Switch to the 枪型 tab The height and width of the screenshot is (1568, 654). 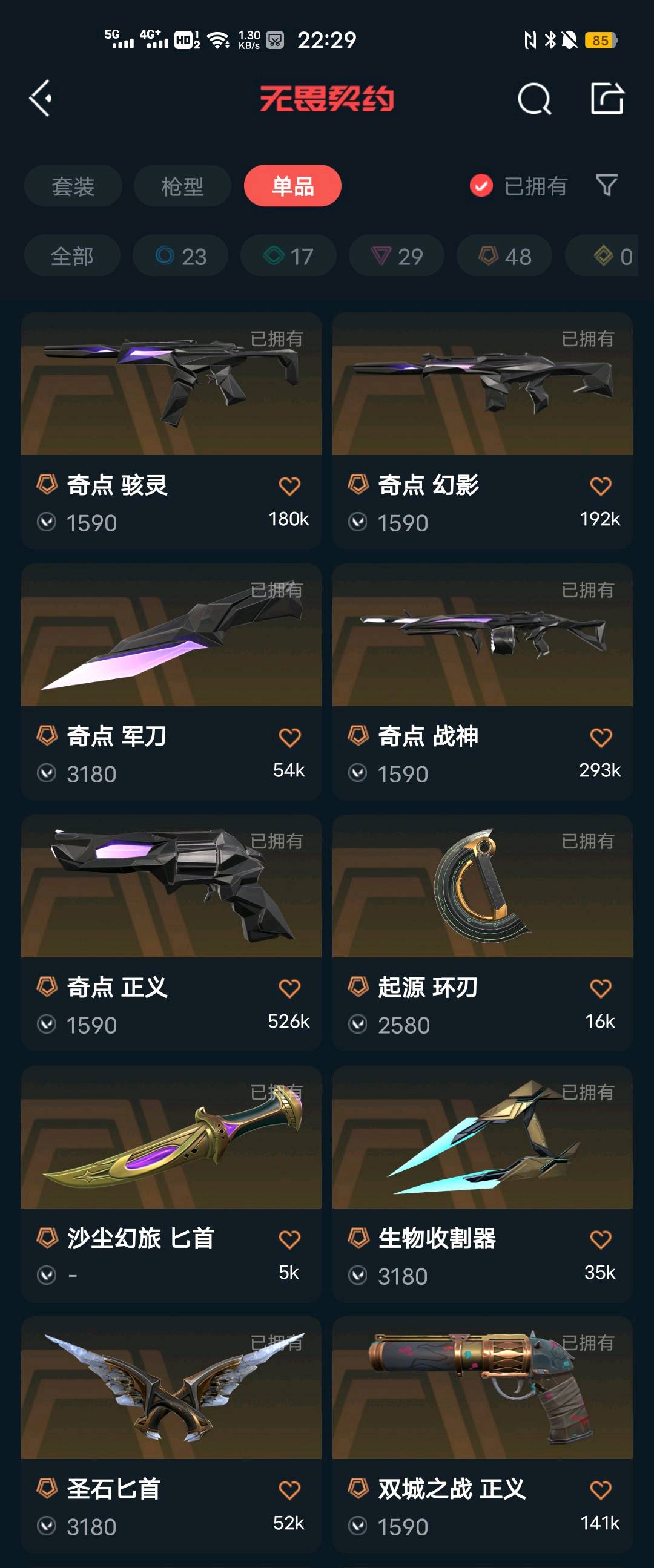point(182,186)
